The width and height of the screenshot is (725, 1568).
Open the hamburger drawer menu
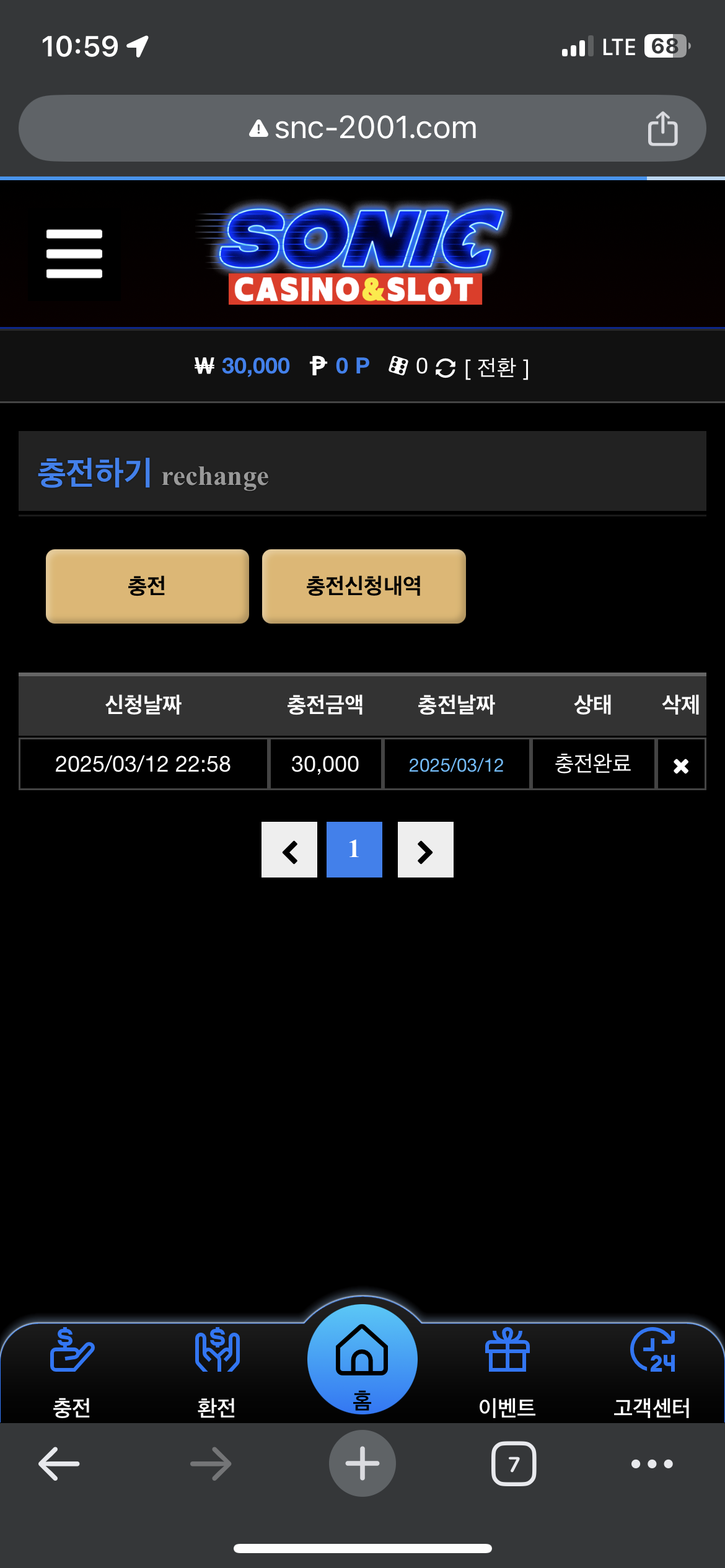coord(74,253)
